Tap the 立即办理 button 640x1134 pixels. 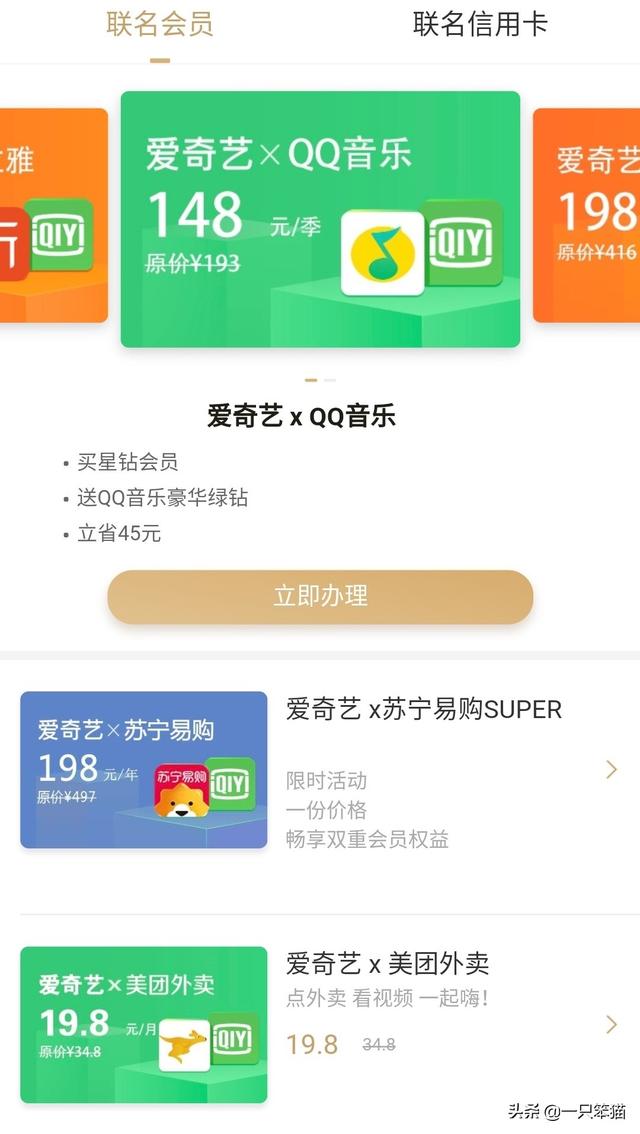320,597
